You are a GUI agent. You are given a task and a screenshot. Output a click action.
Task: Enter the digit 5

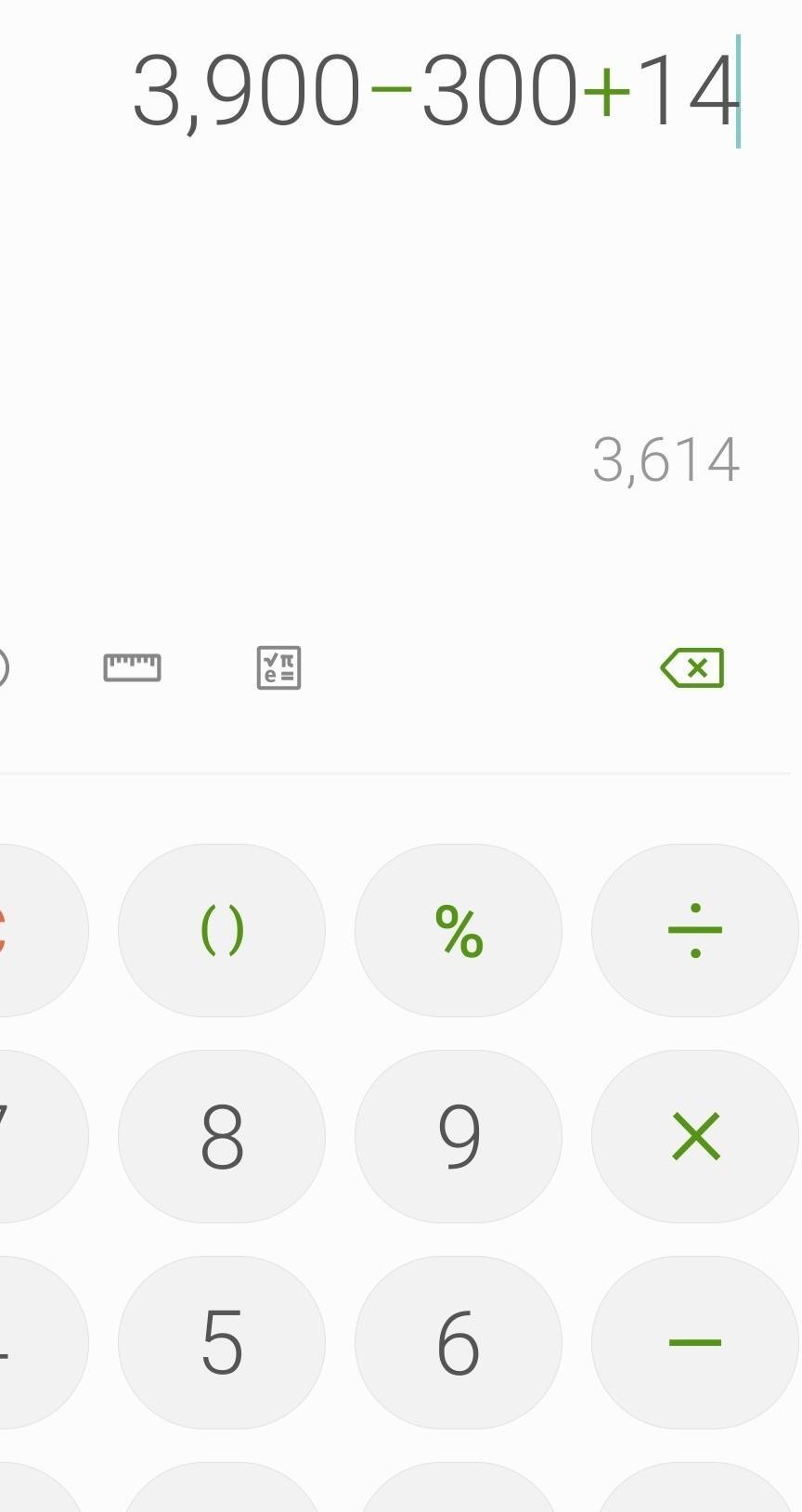[x=222, y=1342]
